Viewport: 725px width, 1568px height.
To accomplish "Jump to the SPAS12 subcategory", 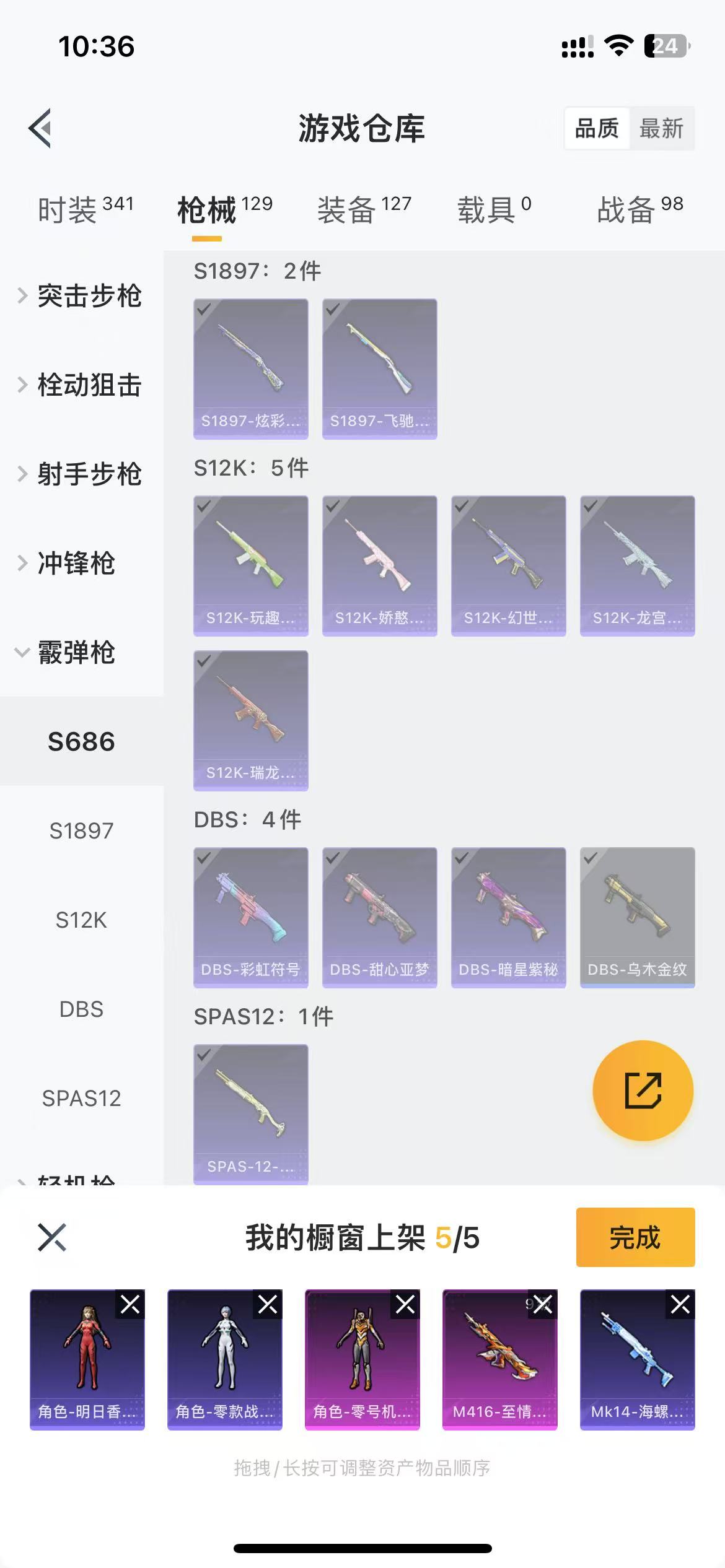I will pos(81,1098).
